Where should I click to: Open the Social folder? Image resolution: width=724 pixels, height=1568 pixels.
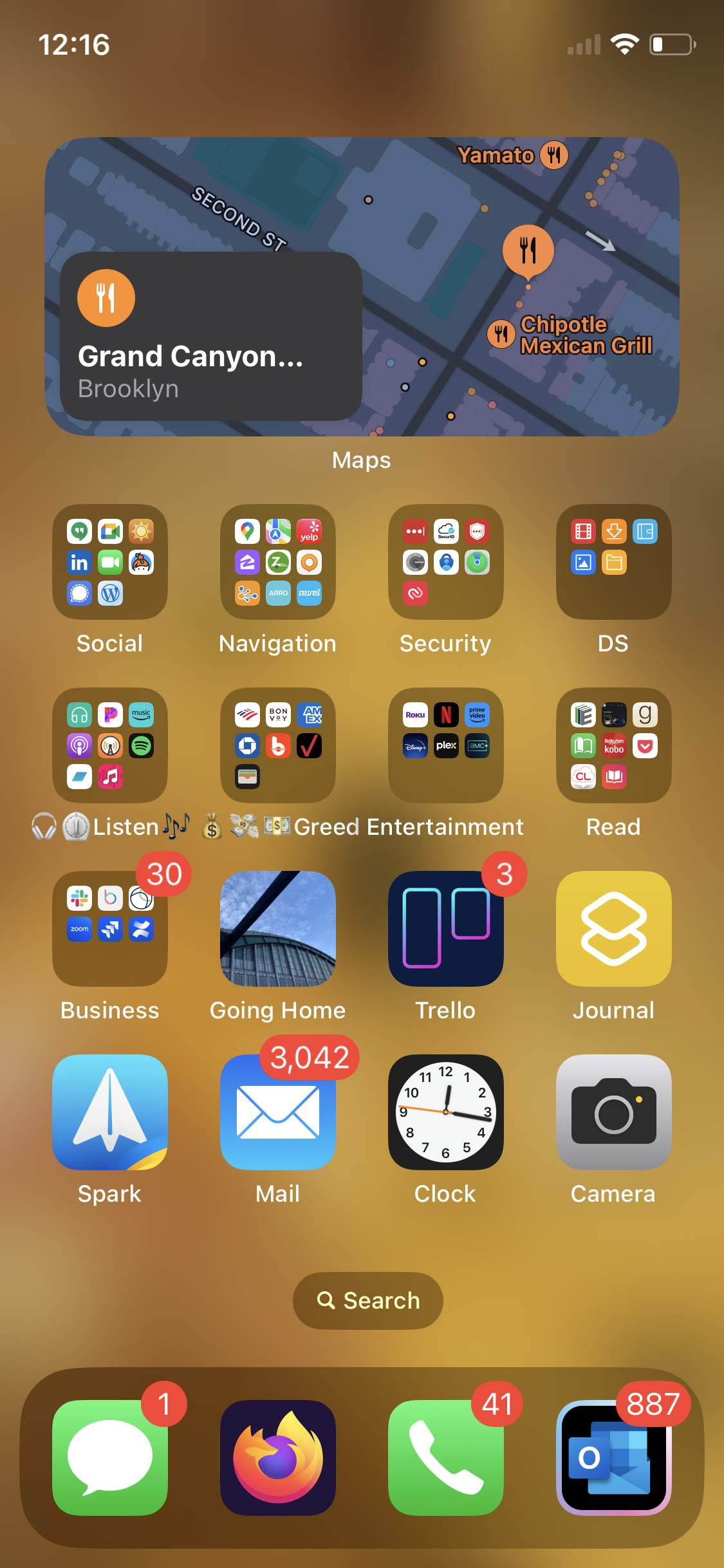(x=110, y=562)
